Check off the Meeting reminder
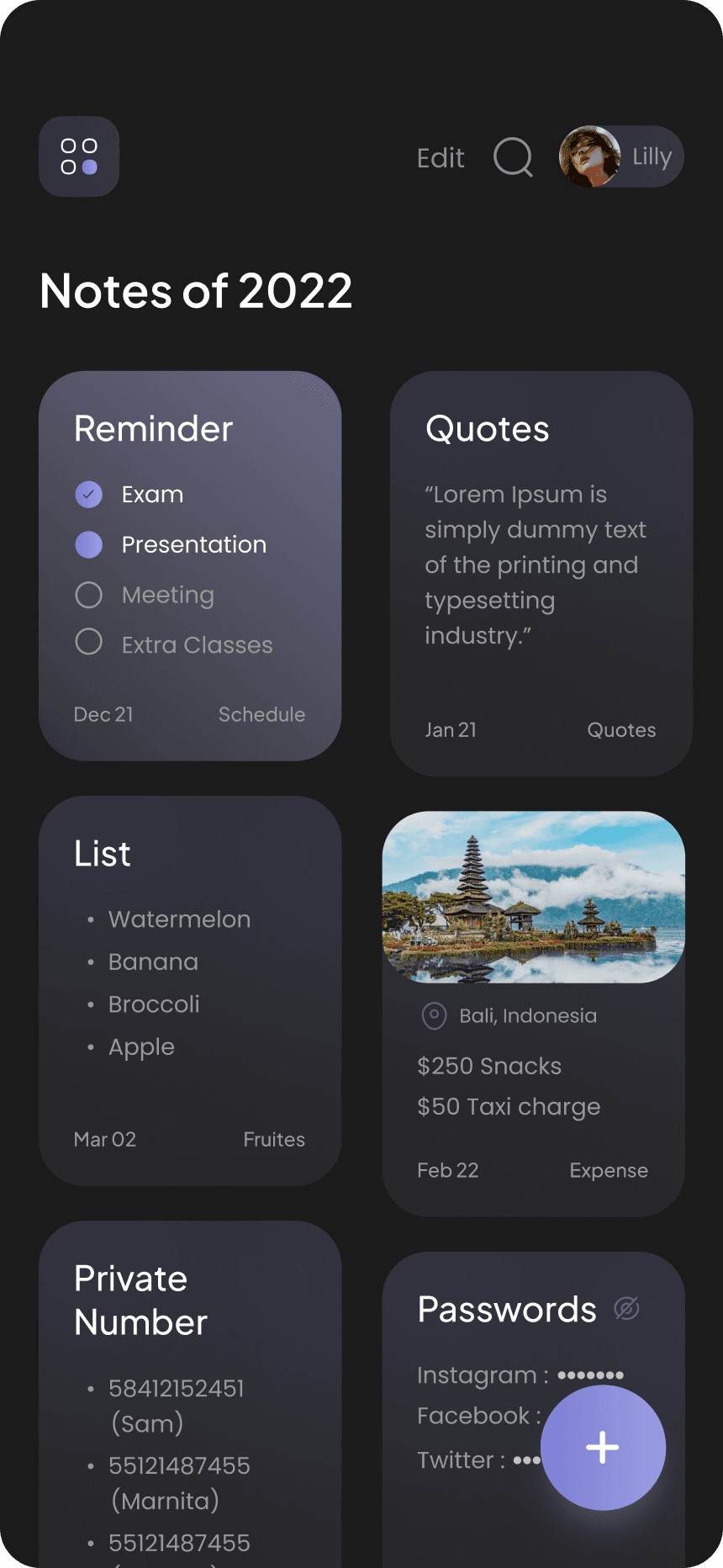Screen dimensions: 723x1568 click(x=89, y=595)
